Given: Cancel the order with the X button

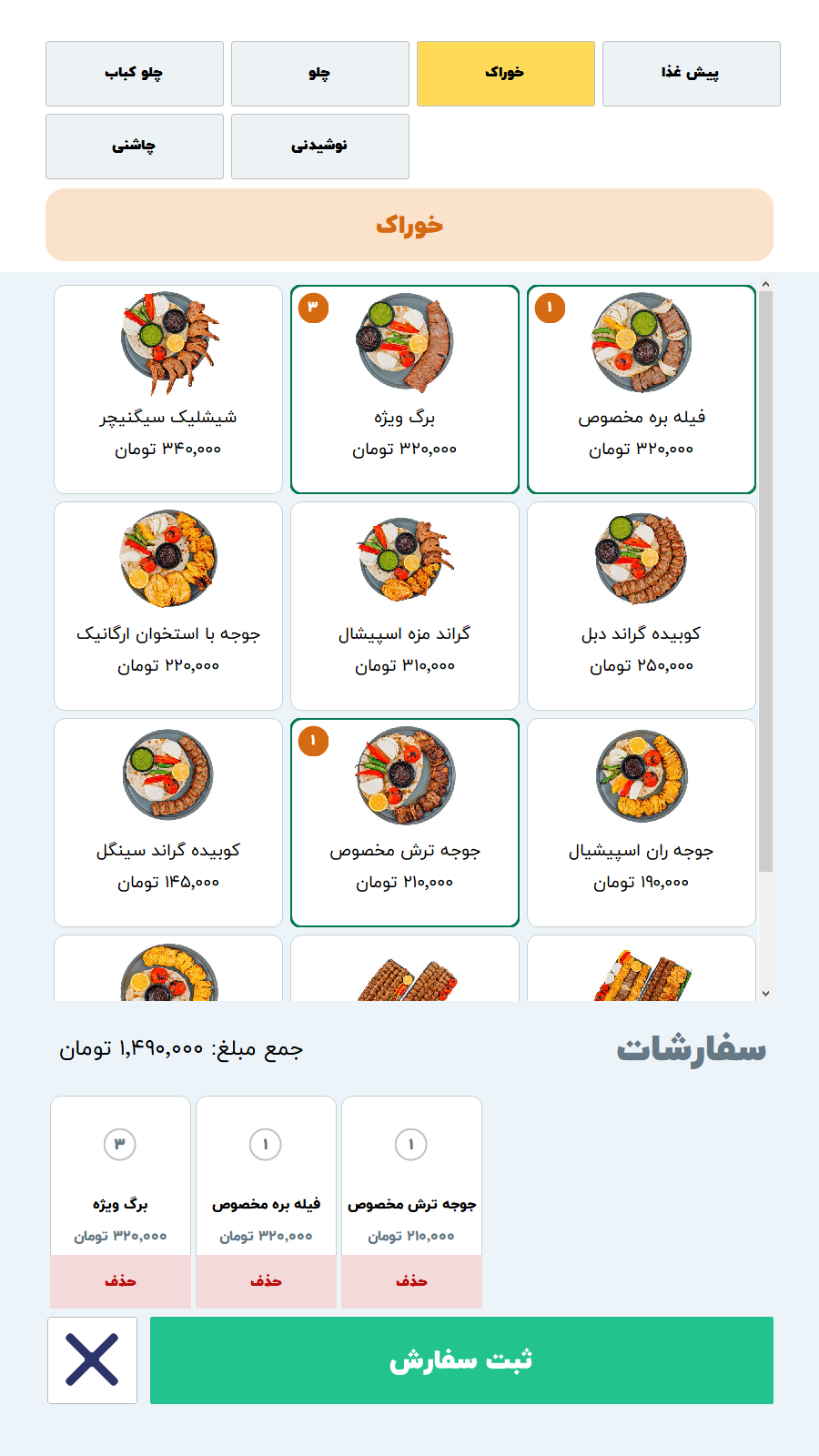Looking at the screenshot, I should click(x=92, y=1360).
